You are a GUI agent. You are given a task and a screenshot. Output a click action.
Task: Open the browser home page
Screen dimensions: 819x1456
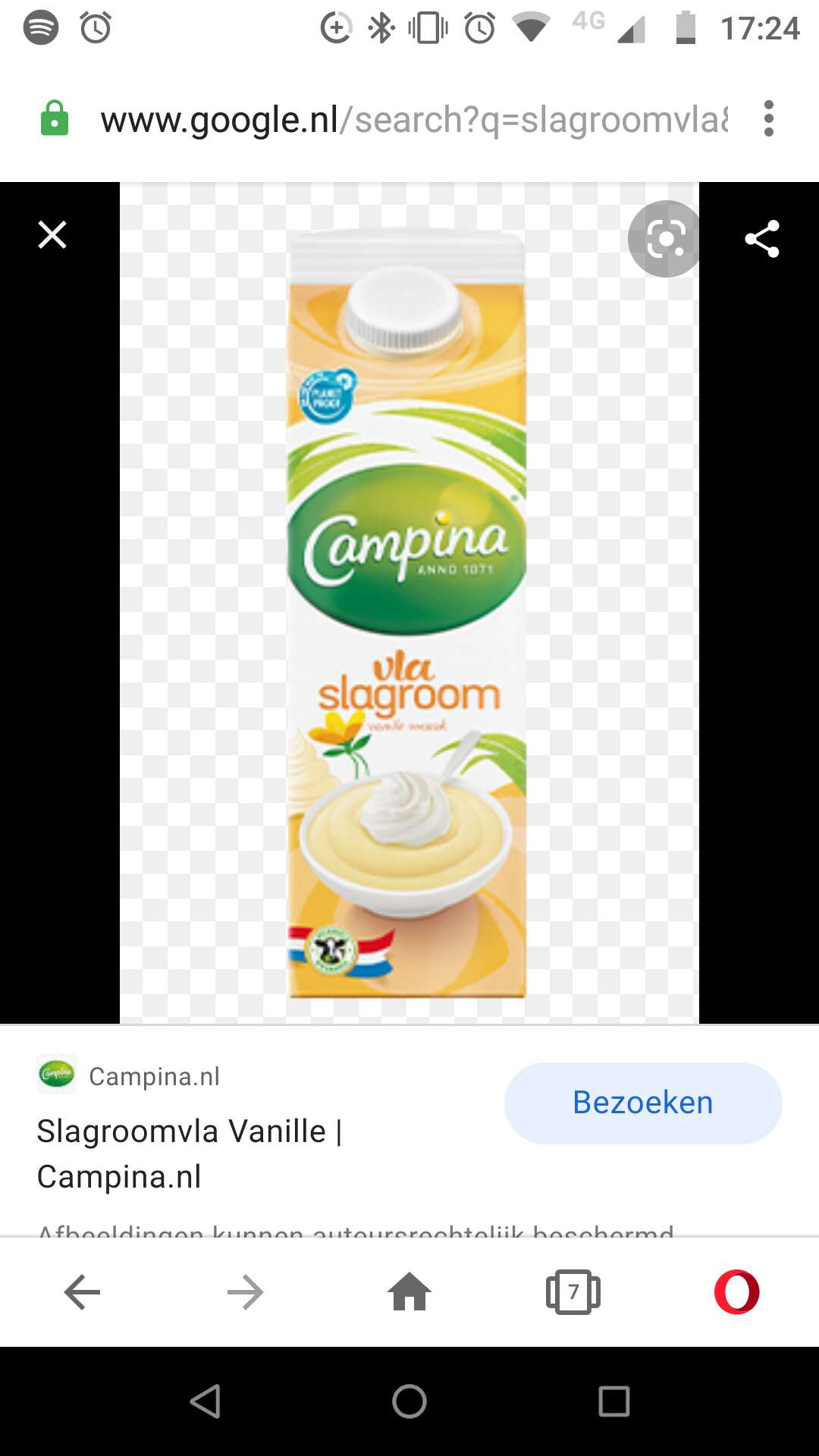[x=409, y=1291]
